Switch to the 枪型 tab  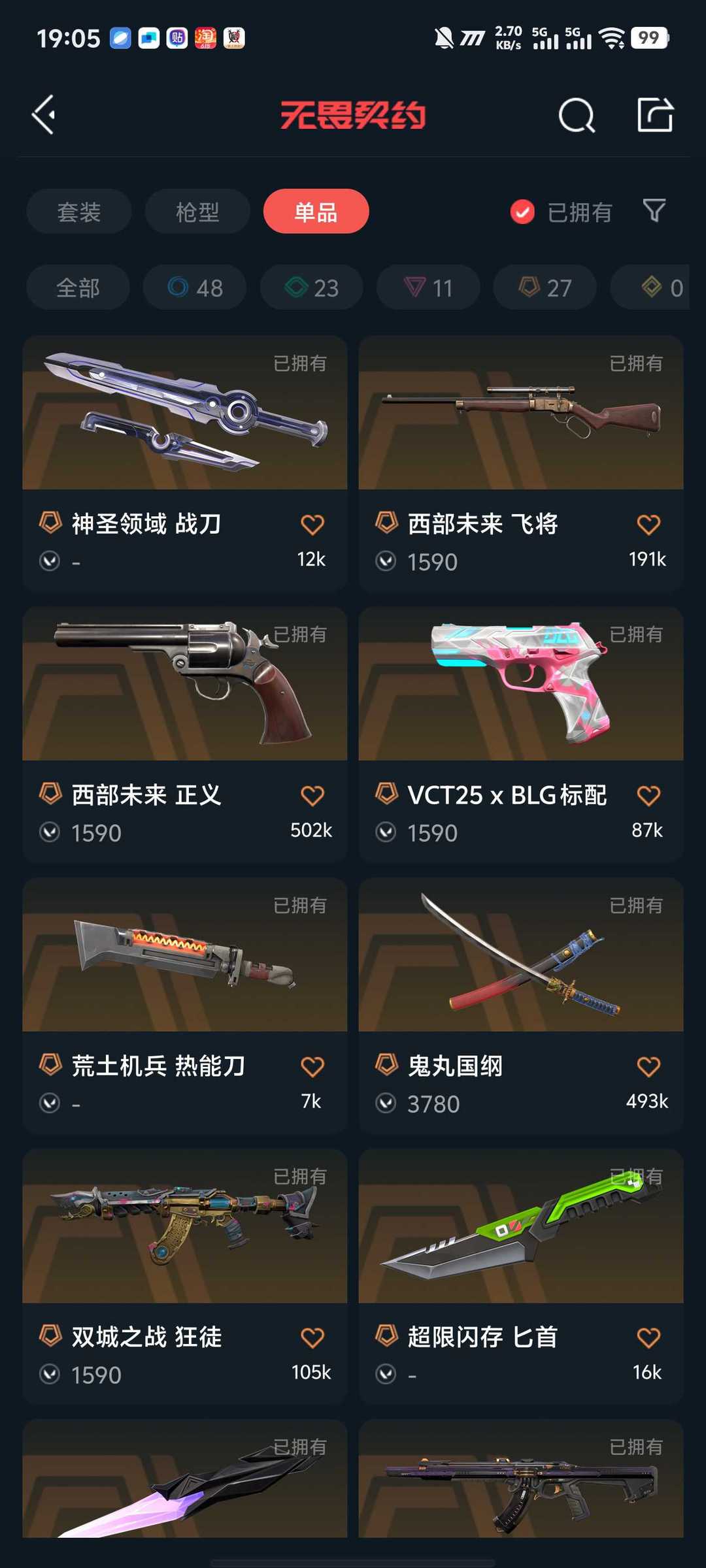click(197, 212)
